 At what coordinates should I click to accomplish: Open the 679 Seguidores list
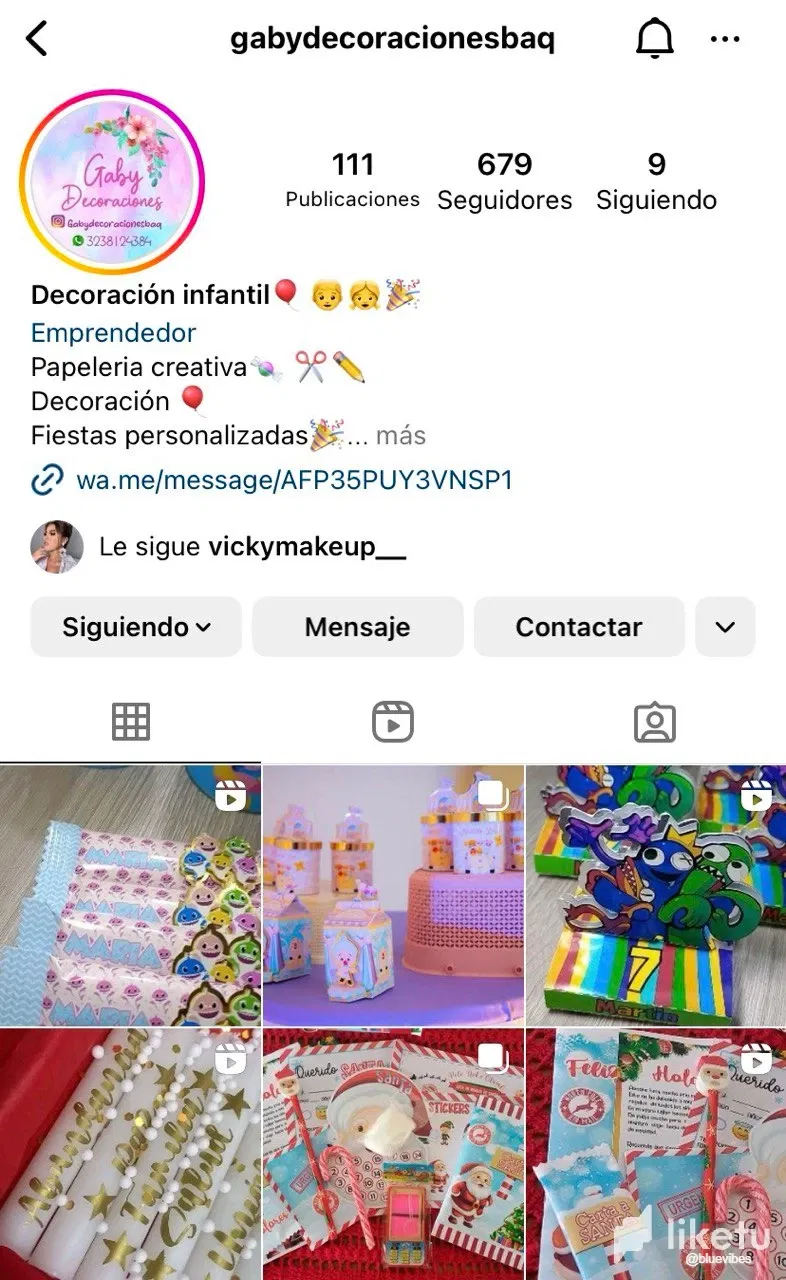pyautogui.click(x=504, y=181)
